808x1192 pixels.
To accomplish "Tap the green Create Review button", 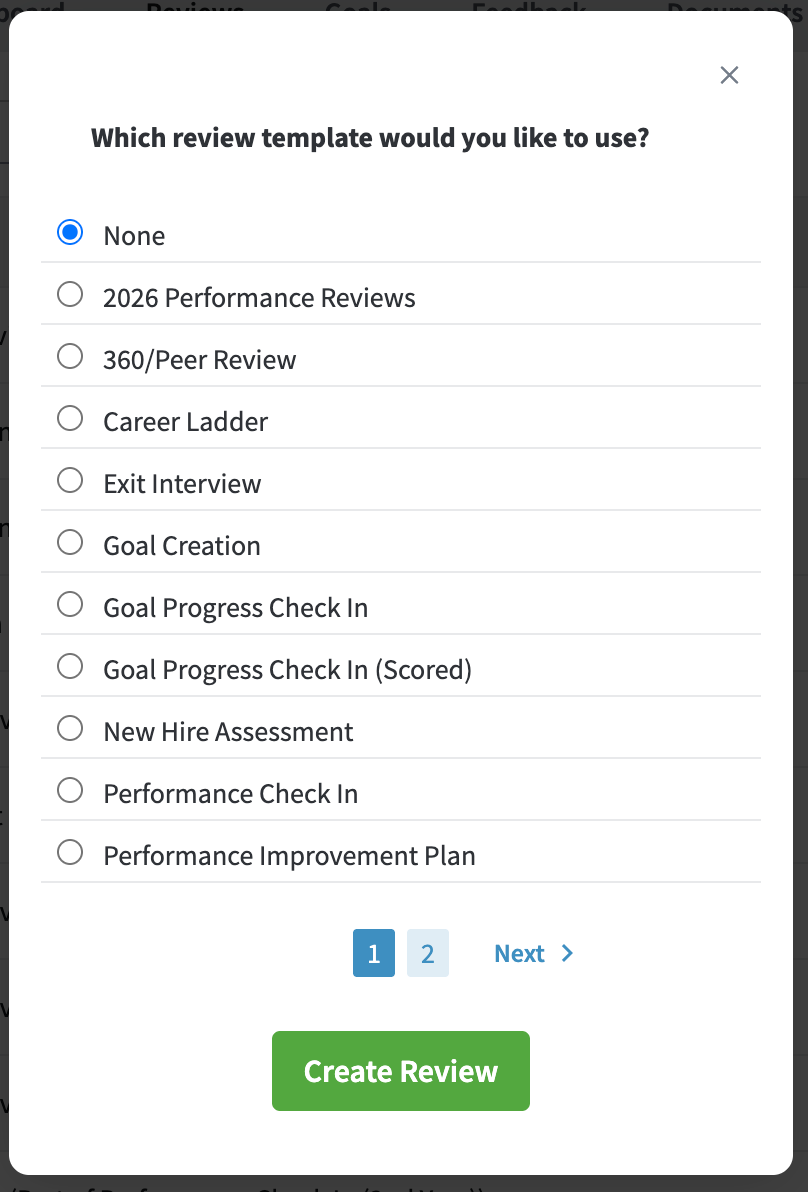I will tap(401, 1071).
